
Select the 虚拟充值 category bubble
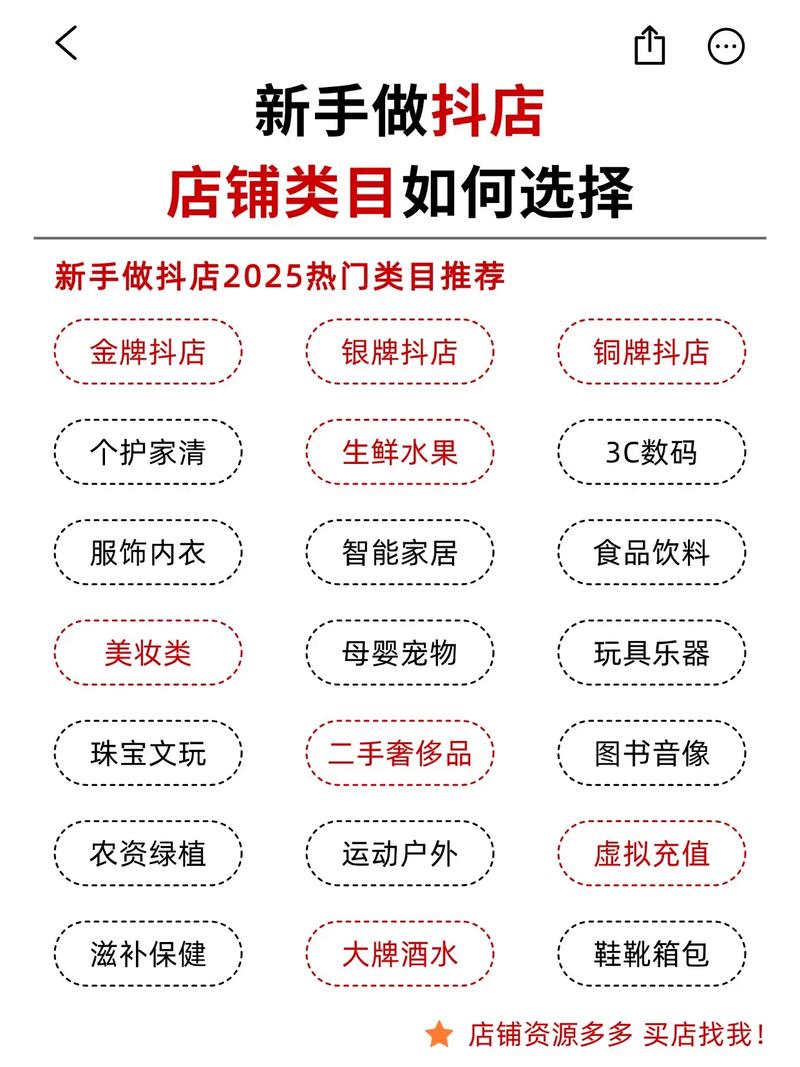coord(651,855)
